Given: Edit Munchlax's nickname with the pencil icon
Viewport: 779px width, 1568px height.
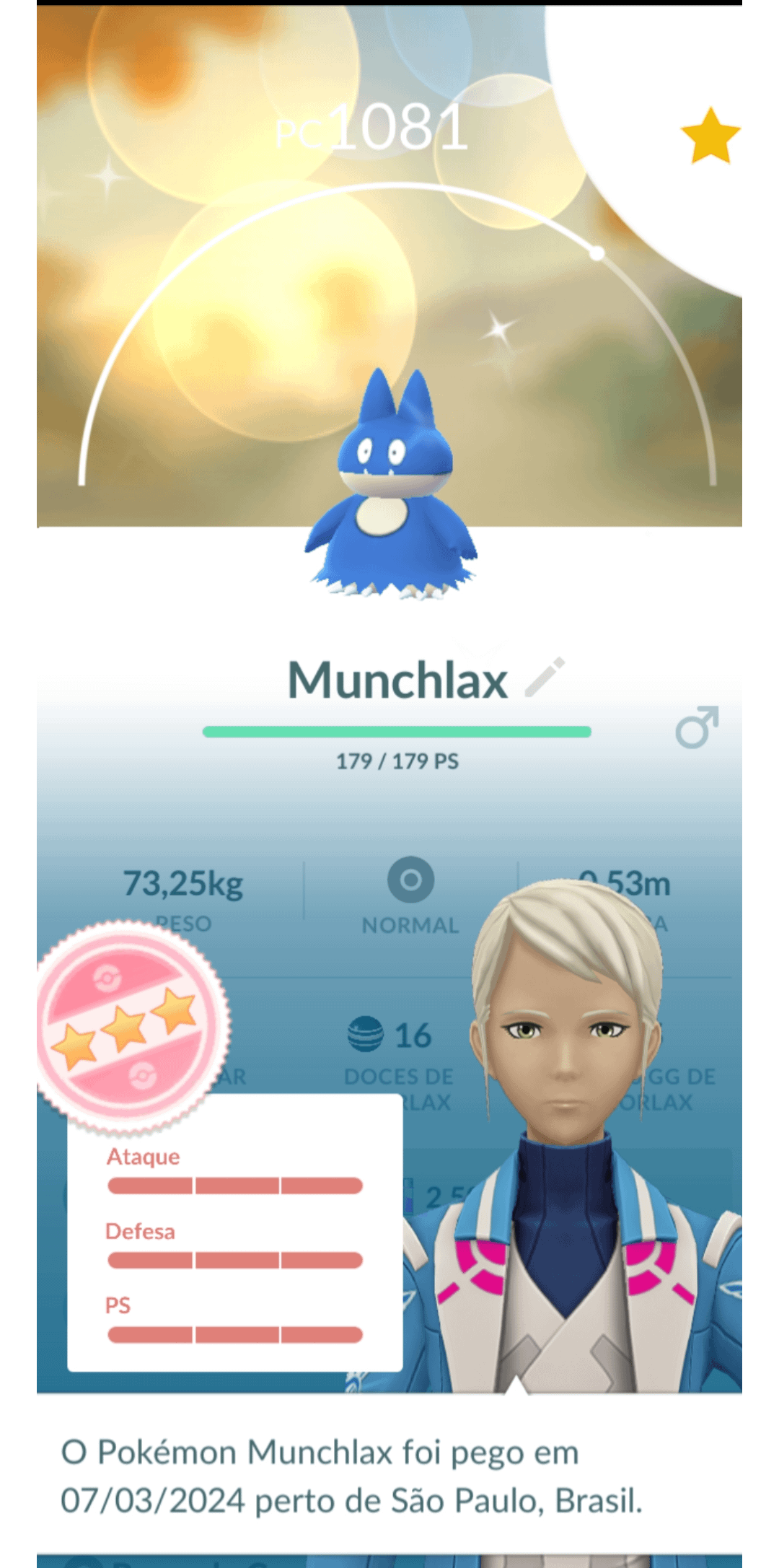Looking at the screenshot, I should [545, 678].
